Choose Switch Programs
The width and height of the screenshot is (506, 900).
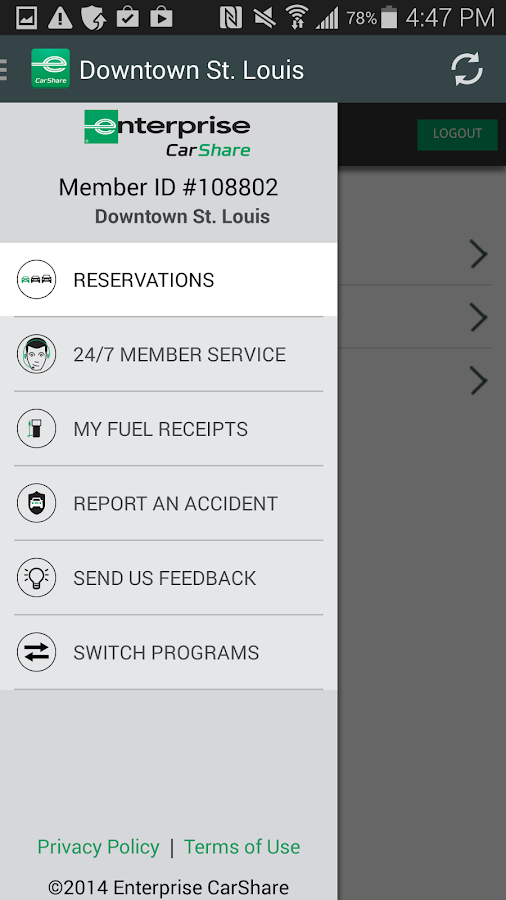169,653
